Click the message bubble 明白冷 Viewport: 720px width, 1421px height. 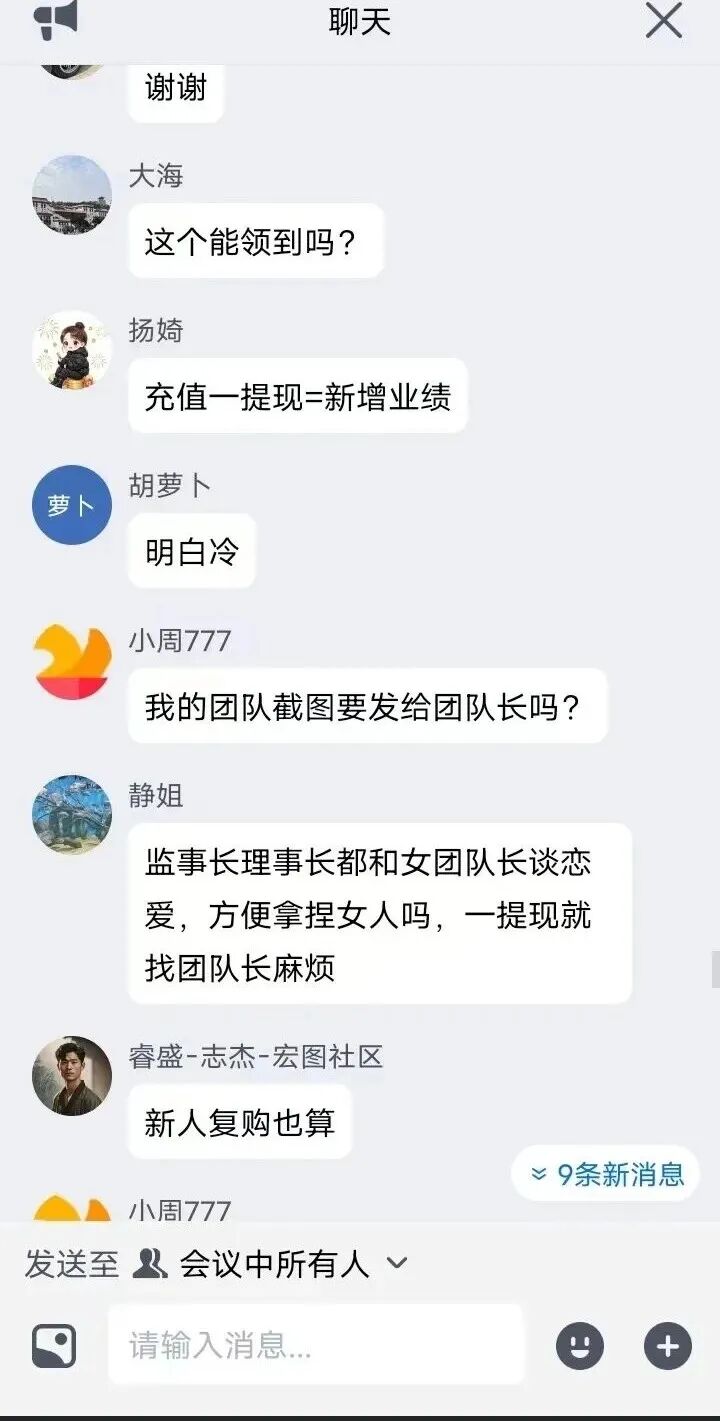[191, 551]
